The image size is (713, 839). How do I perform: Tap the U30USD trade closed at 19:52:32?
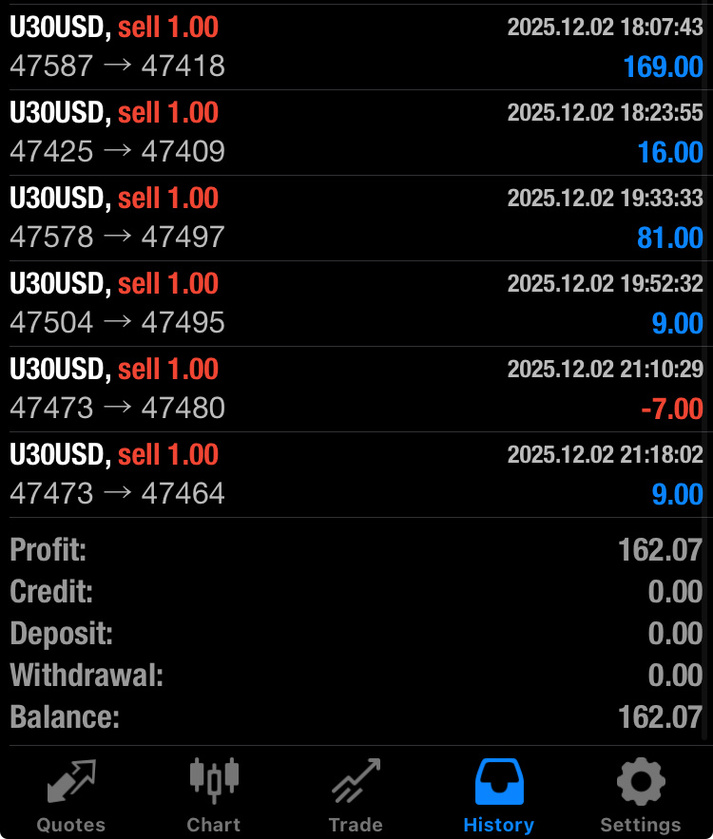click(x=356, y=304)
